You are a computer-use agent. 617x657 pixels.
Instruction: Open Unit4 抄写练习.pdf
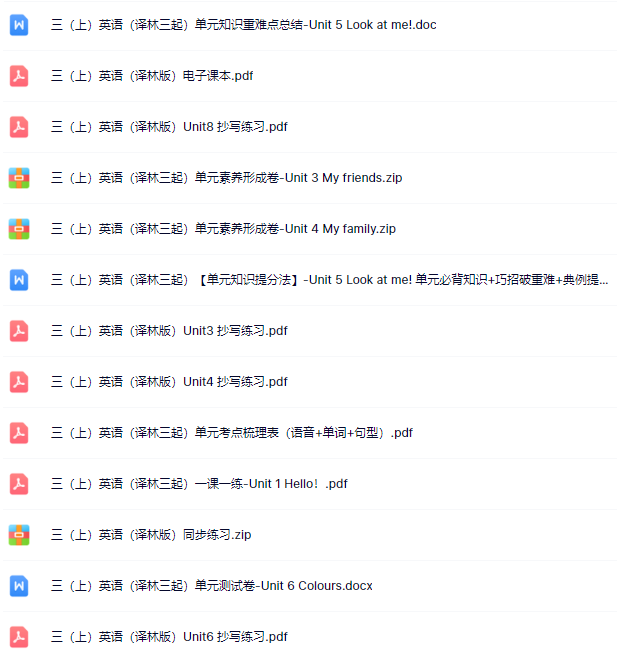169,382
